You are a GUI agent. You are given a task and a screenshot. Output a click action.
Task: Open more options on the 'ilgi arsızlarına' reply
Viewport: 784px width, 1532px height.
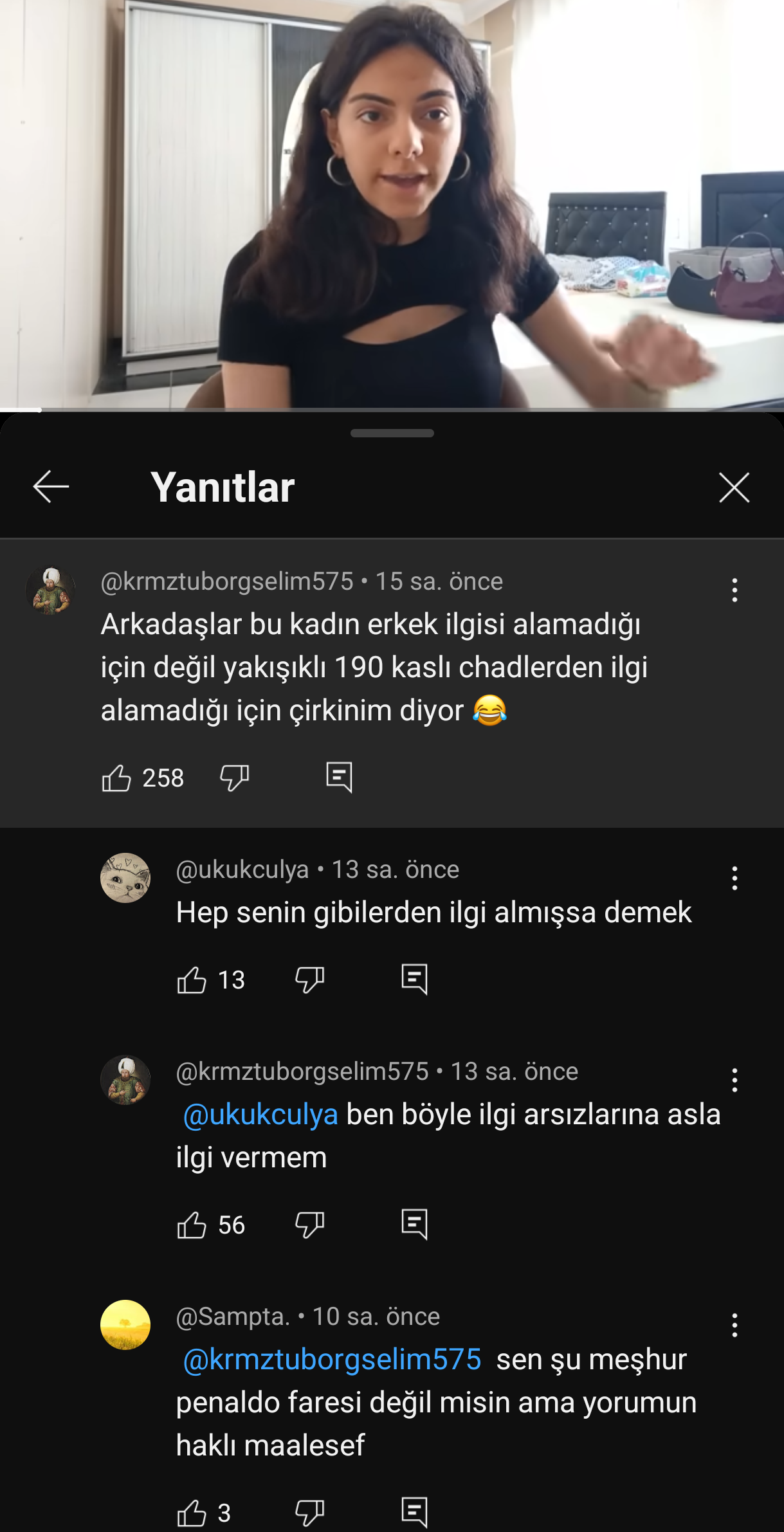[734, 1080]
